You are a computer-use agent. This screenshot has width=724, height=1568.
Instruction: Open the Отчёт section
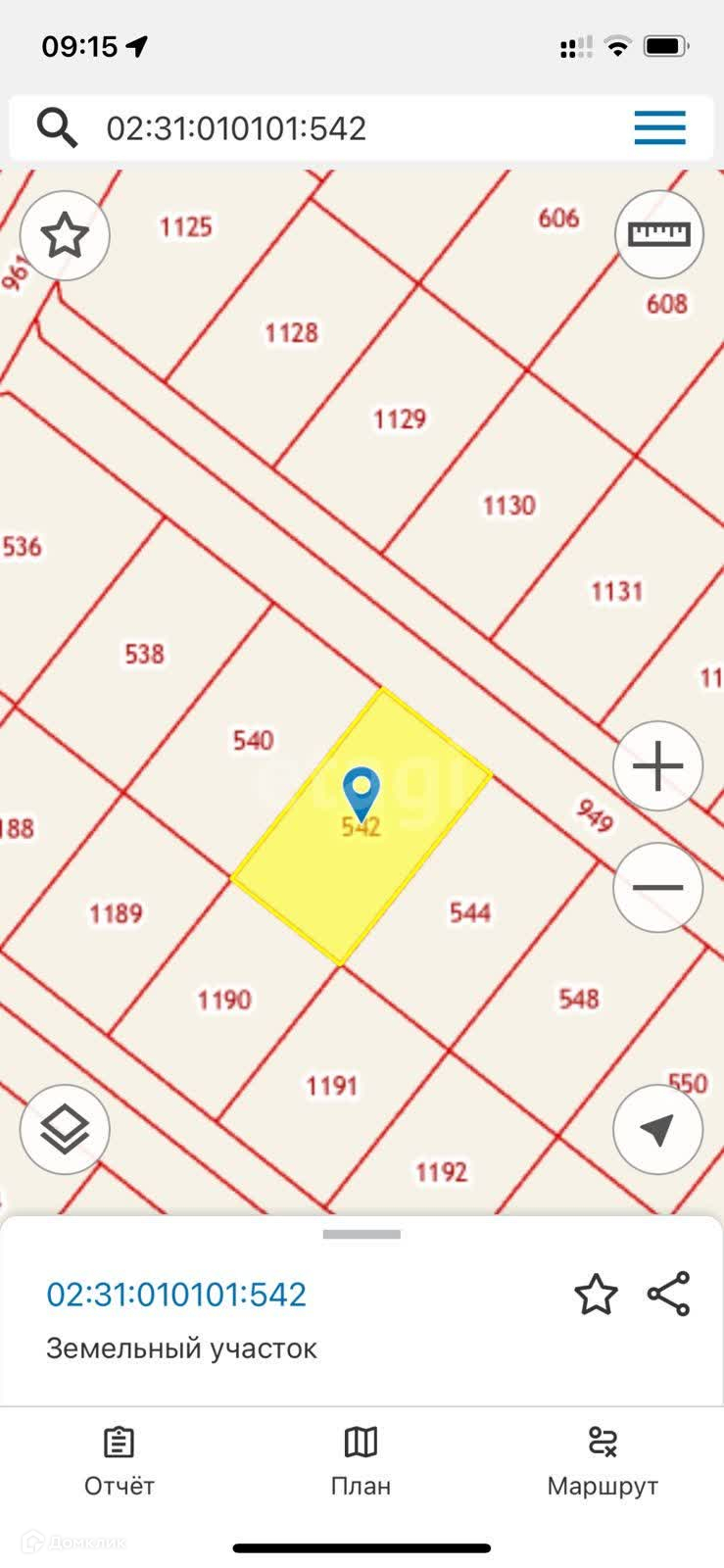119,1461
